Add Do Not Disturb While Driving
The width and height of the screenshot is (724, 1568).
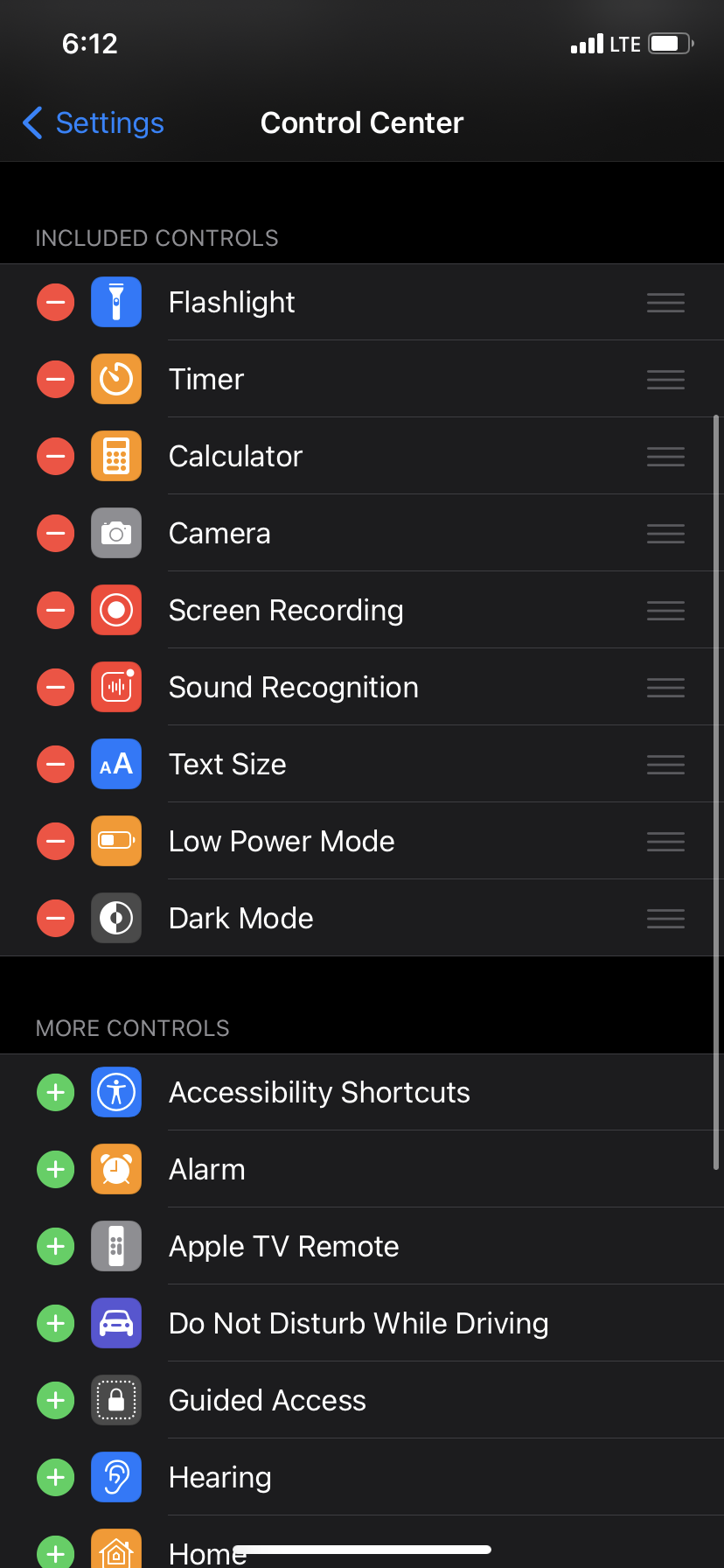(x=55, y=1324)
